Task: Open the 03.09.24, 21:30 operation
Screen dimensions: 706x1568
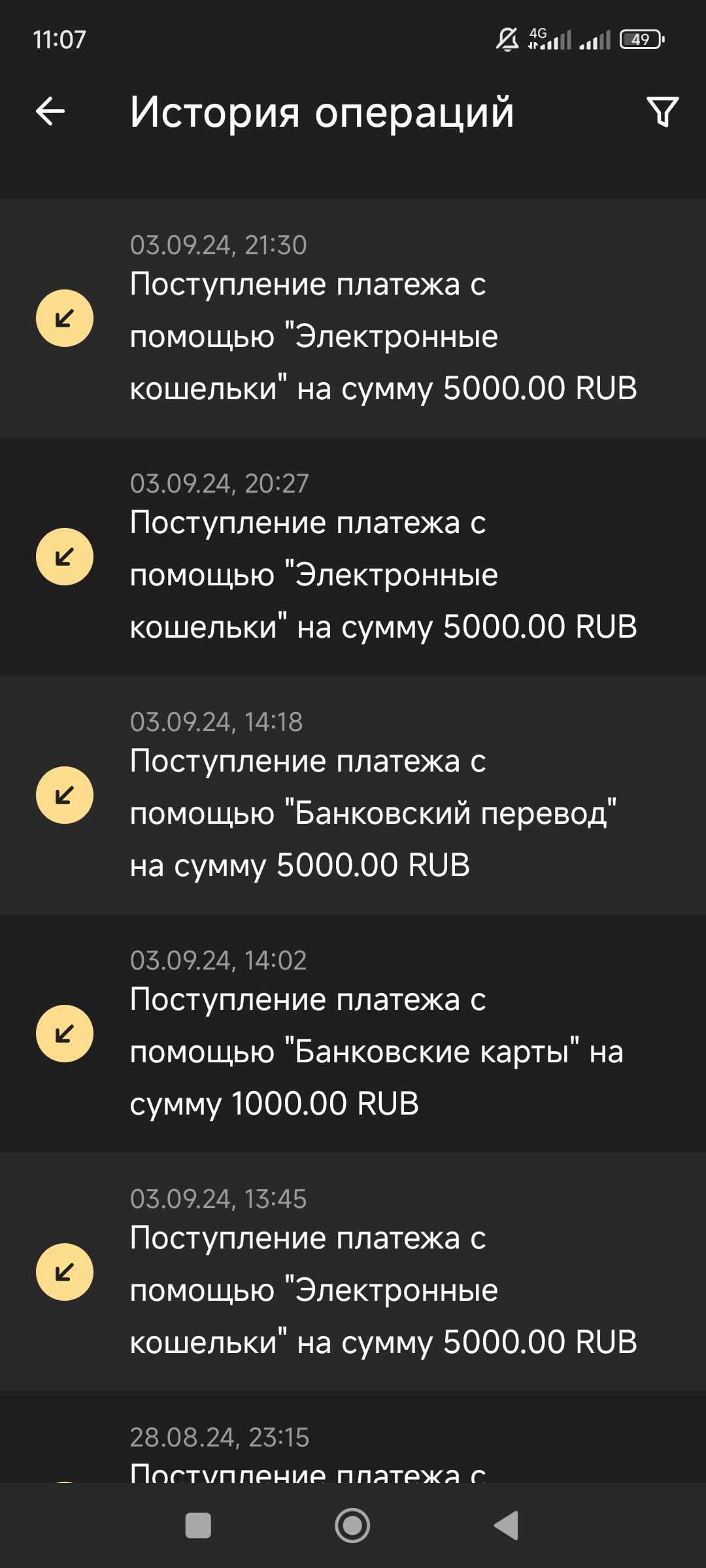Action: click(353, 318)
